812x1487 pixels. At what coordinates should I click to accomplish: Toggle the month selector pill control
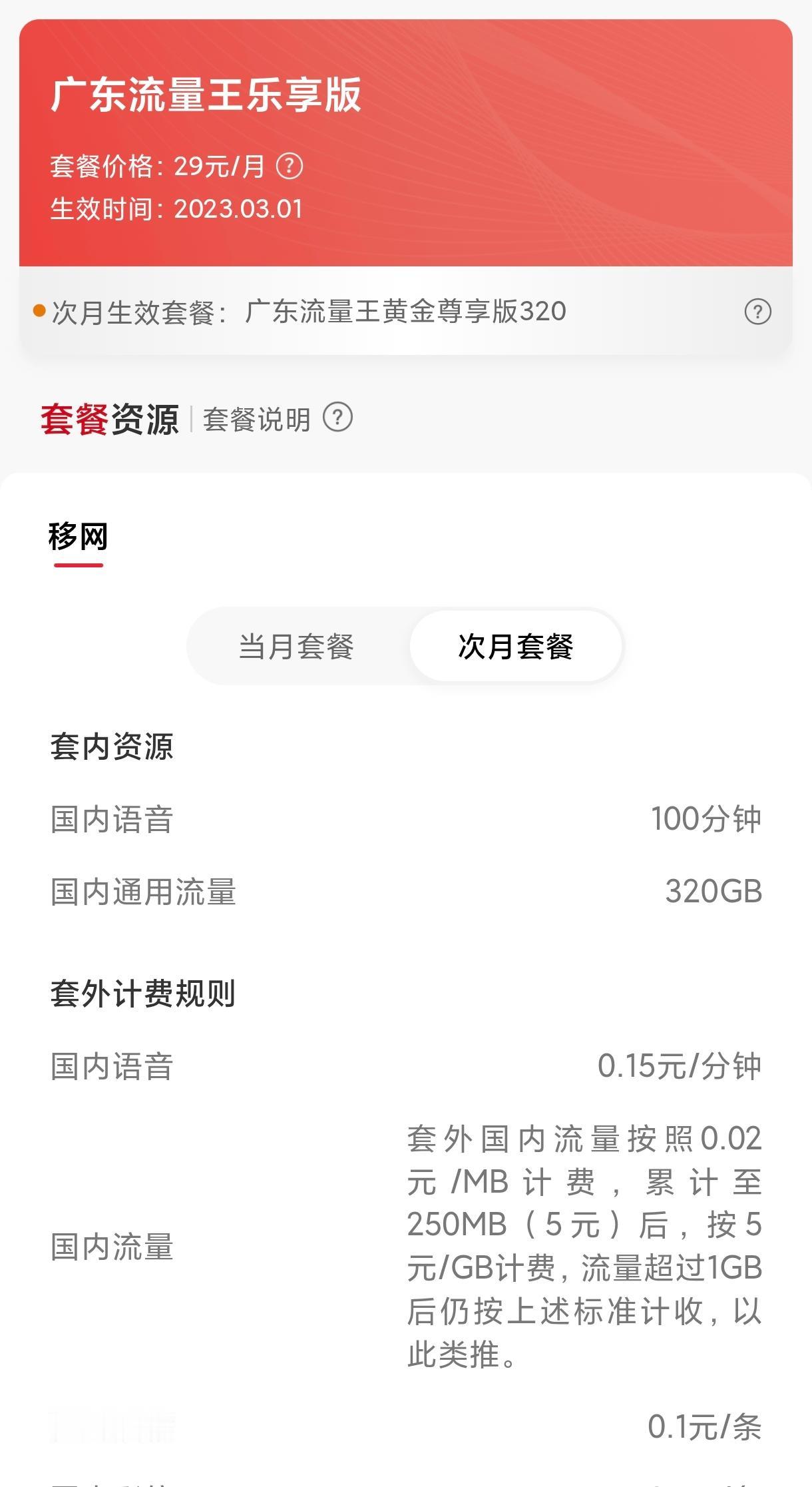click(406, 646)
